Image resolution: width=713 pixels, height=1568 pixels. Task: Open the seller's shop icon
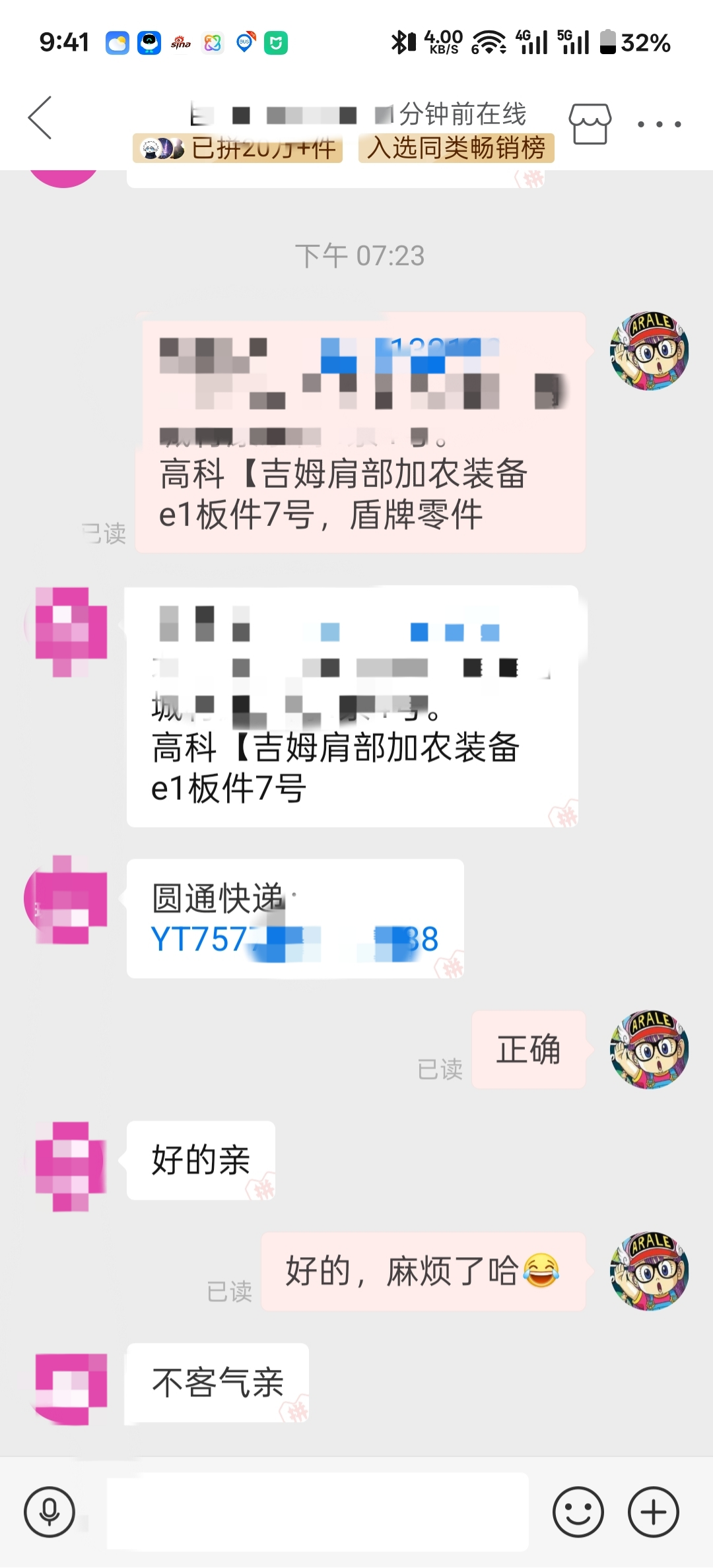(590, 123)
